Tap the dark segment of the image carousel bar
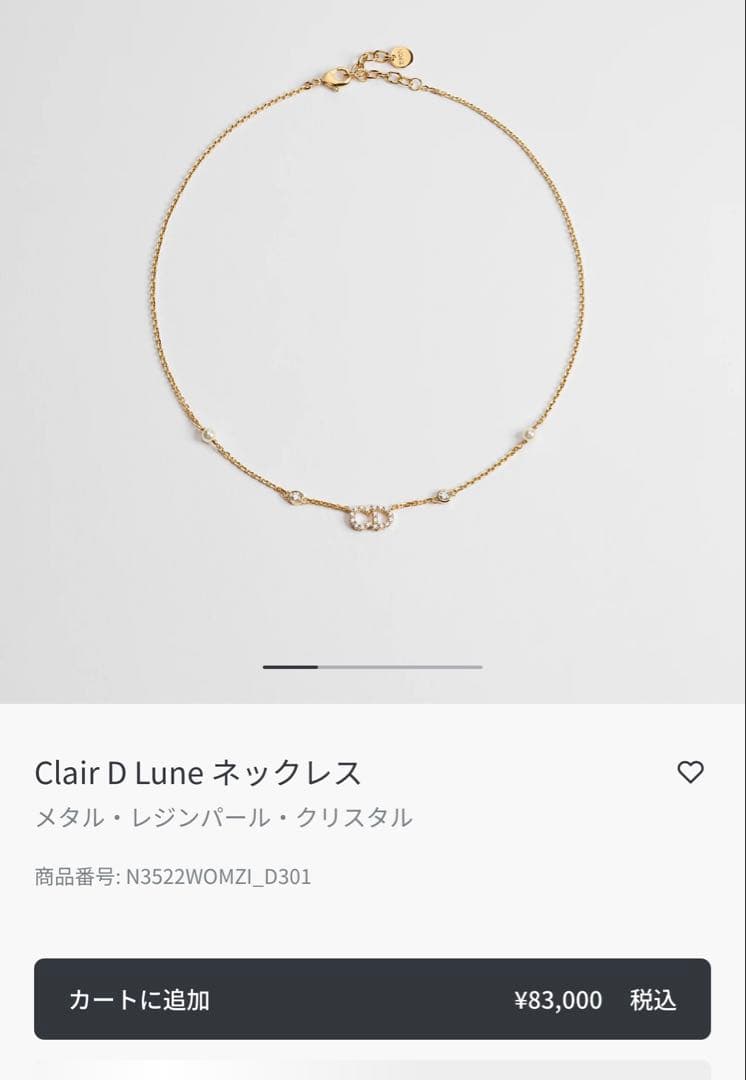The image size is (746, 1080). [x=290, y=664]
